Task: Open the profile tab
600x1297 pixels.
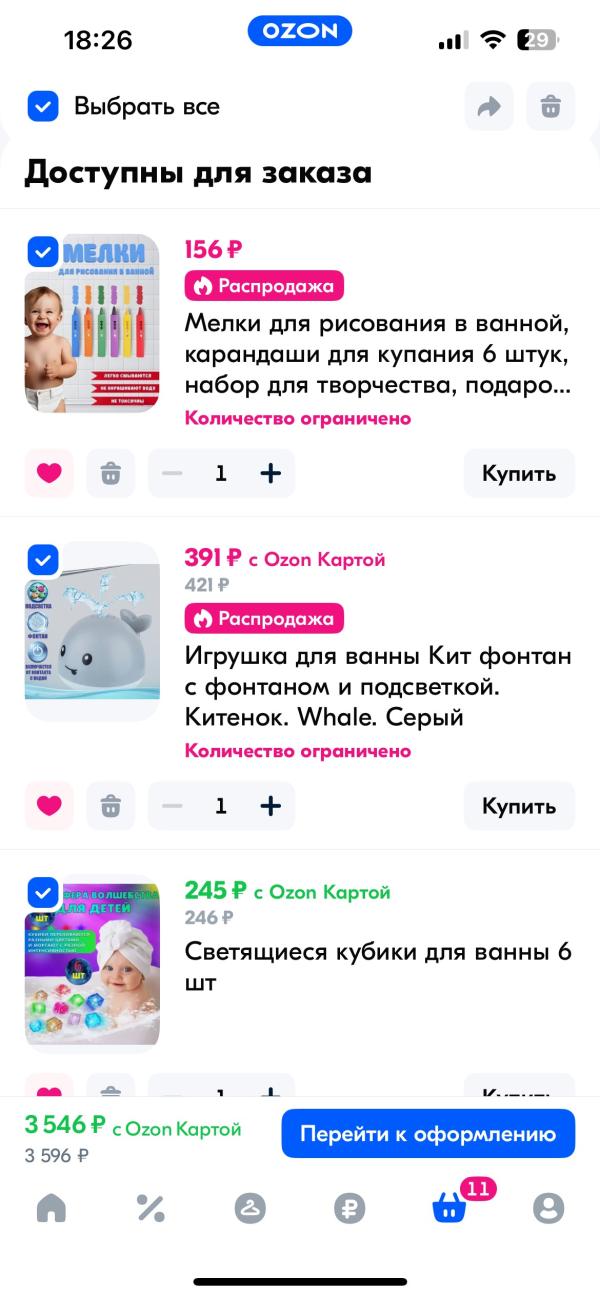Action: pyautogui.click(x=548, y=1208)
